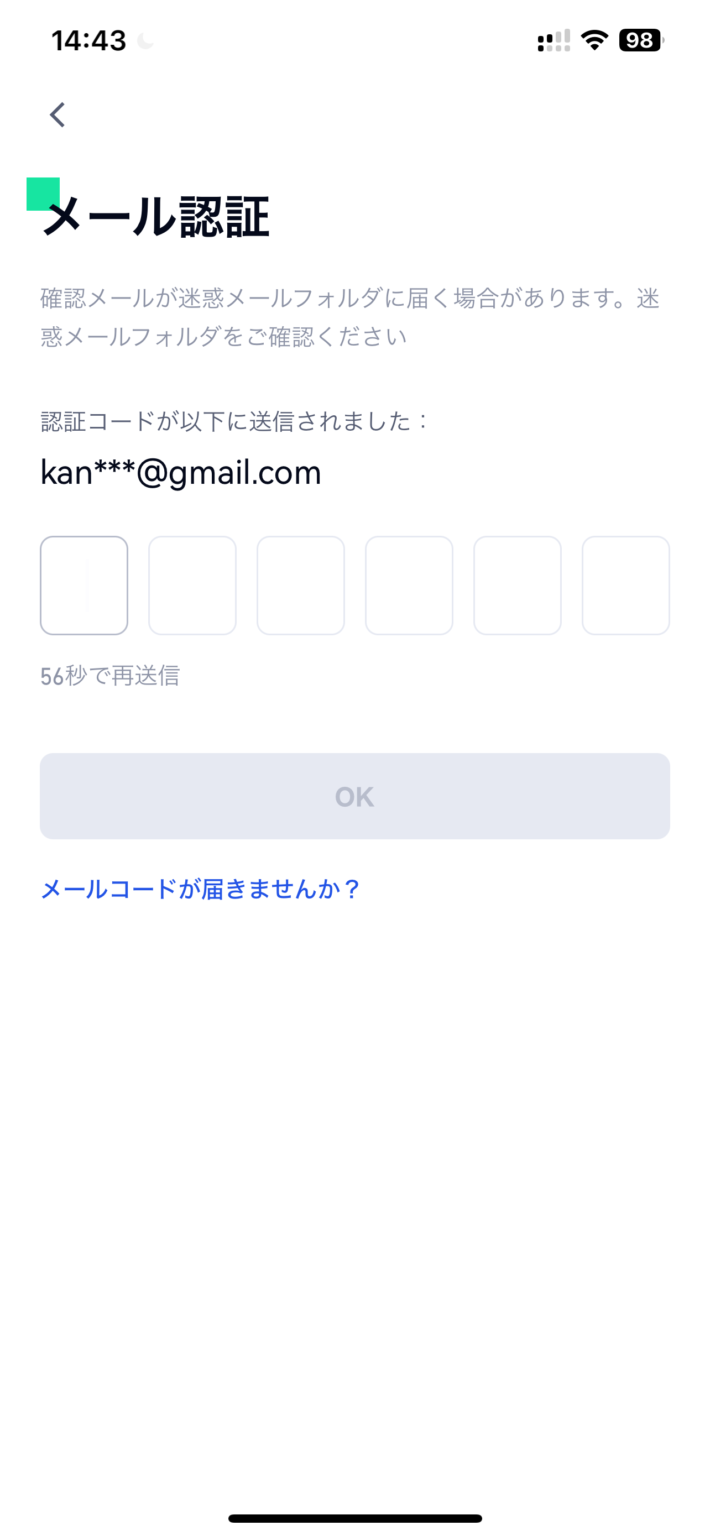Select the second code digit box
710x1536 pixels.
click(192, 586)
